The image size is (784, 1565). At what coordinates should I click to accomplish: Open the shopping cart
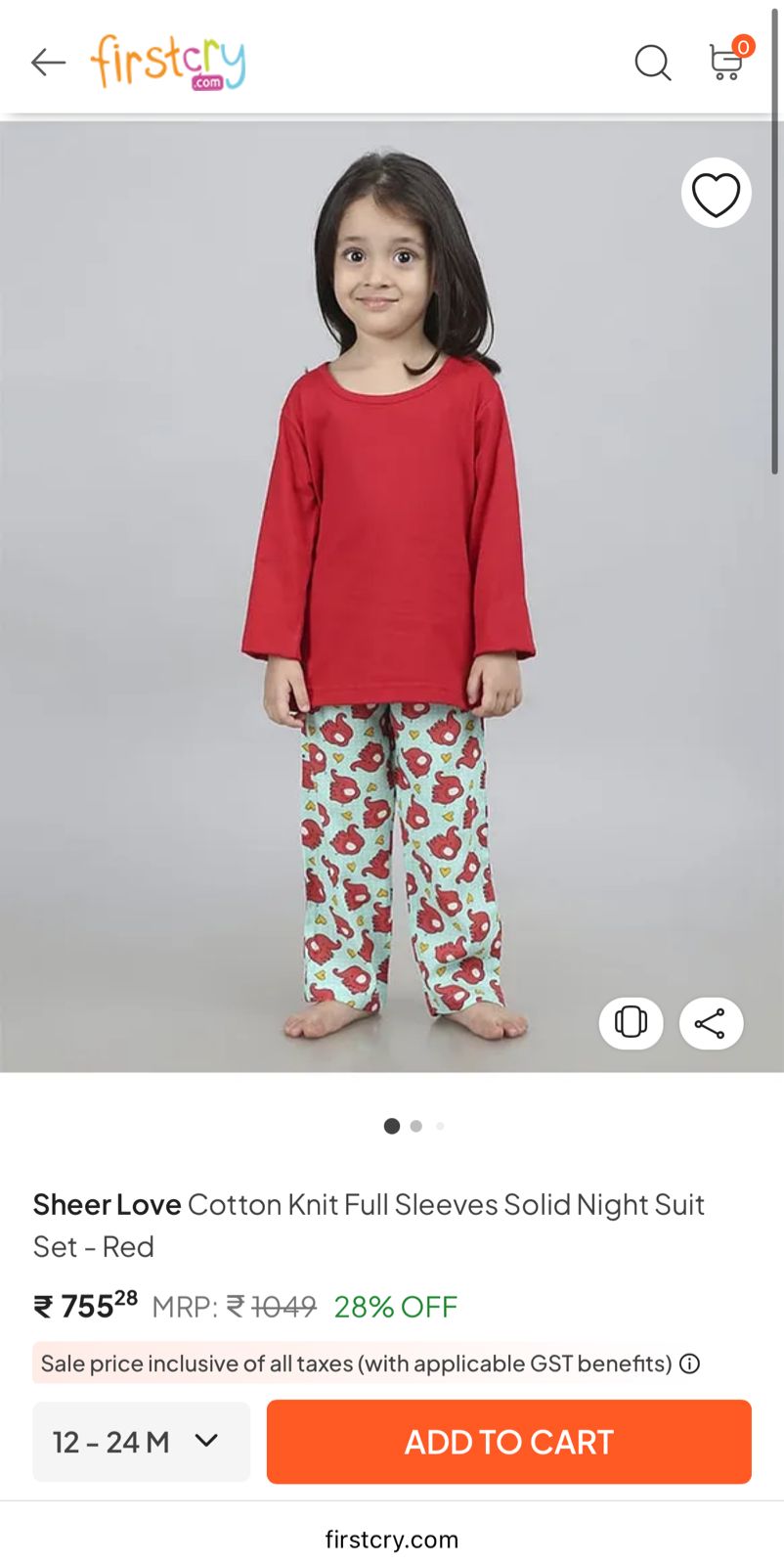tap(726, 63)
